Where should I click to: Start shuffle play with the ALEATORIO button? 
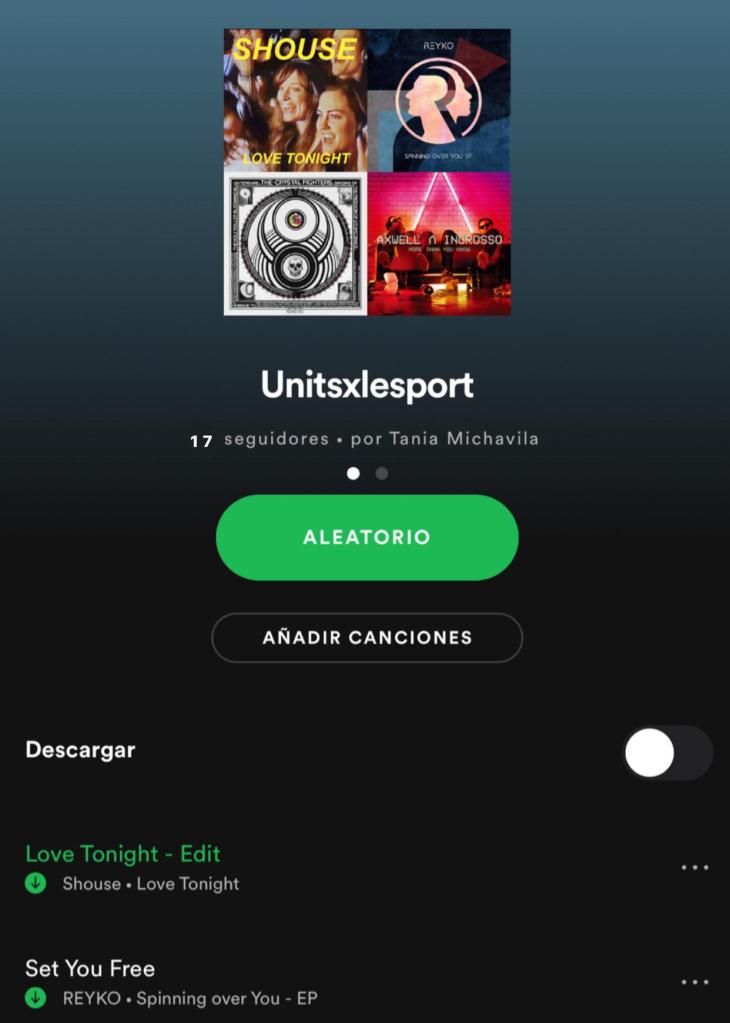[367, 537]
